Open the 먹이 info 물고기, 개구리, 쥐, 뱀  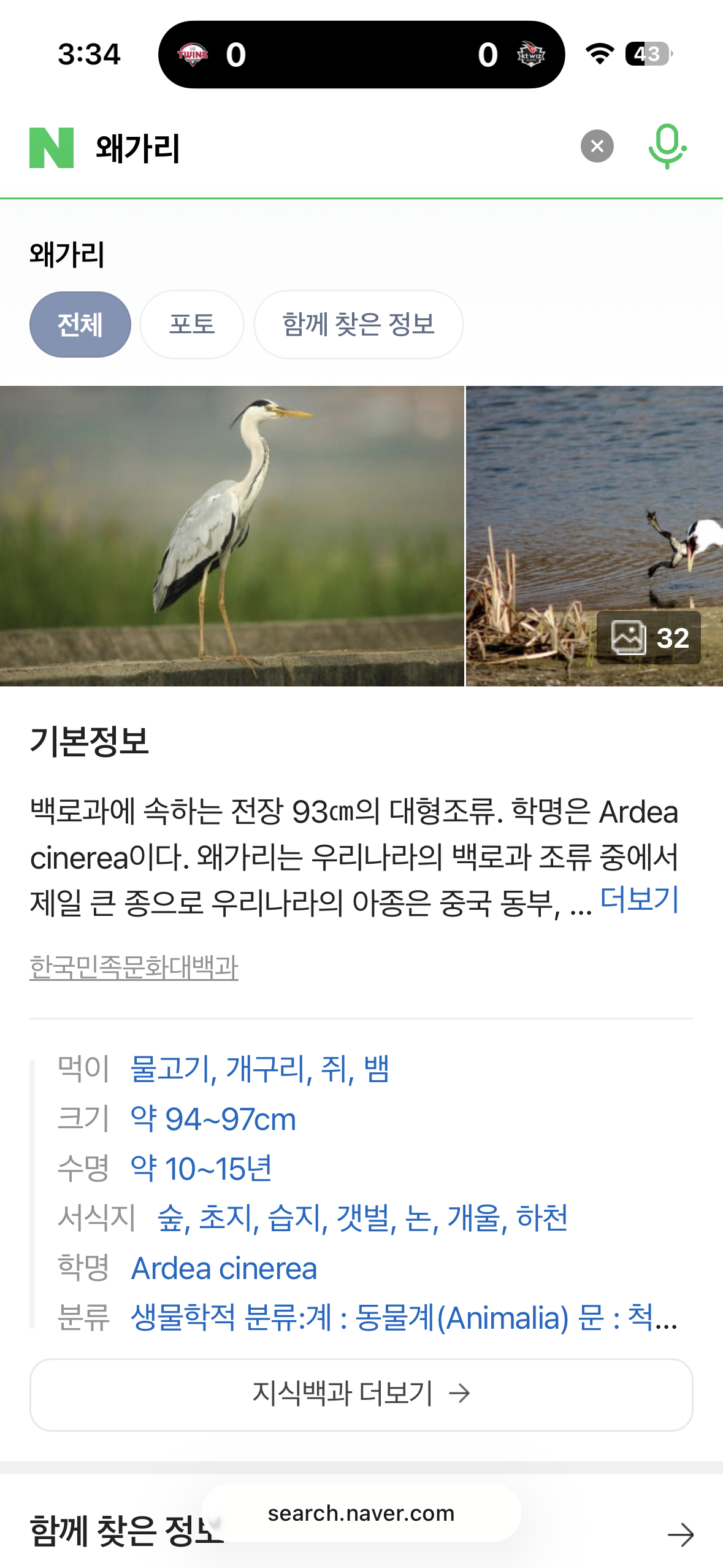tap(260, 1069)
